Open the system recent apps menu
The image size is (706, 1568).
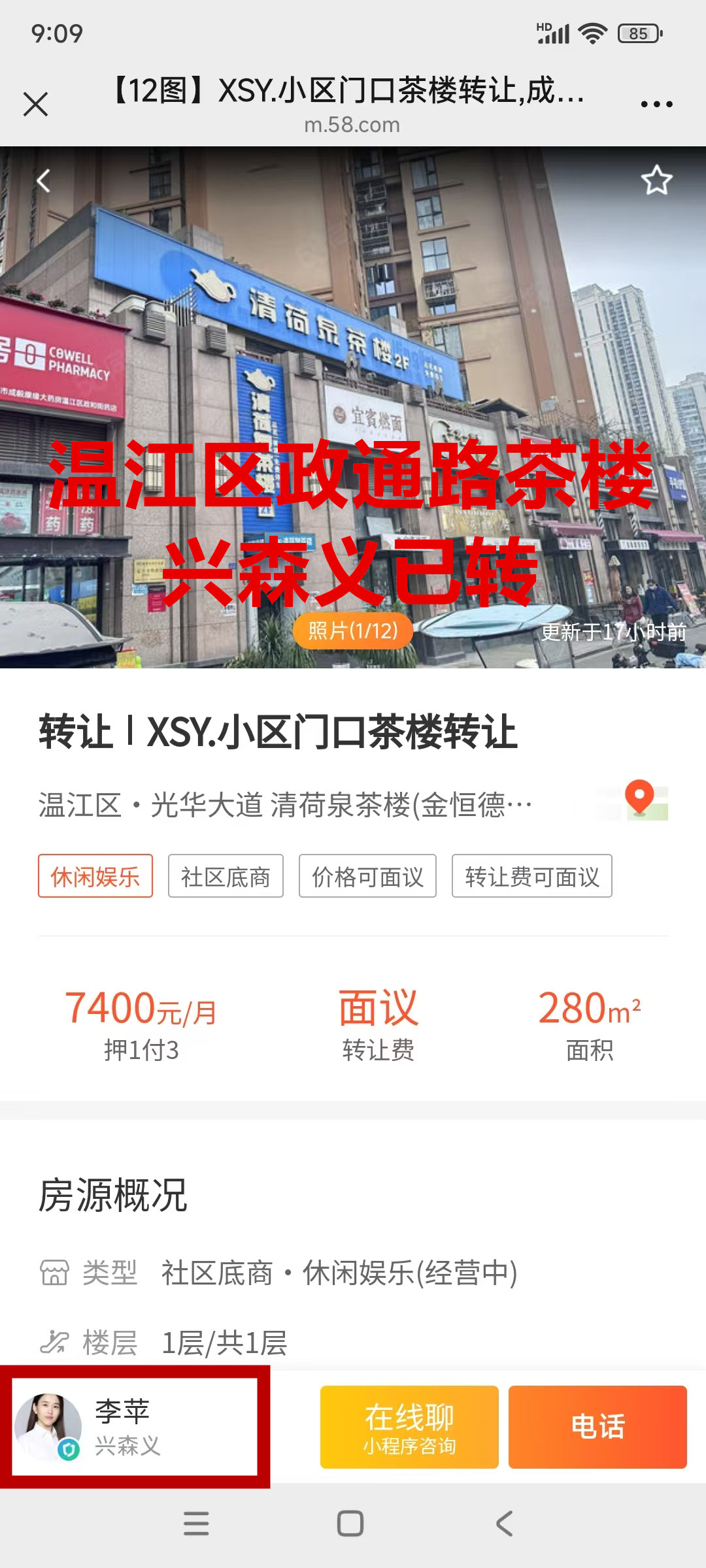tap(196, 1524)
